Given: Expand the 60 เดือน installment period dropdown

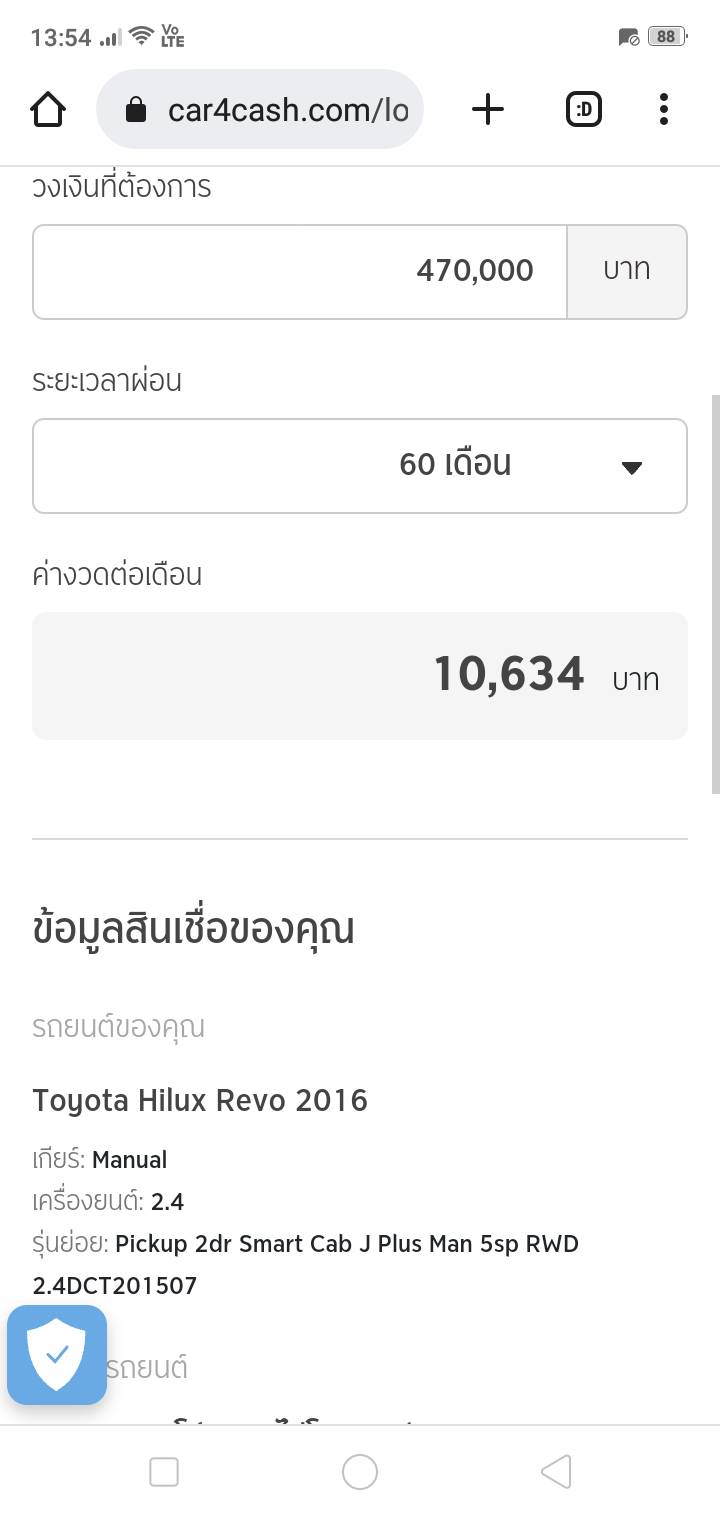Looking at the screenshot, I should (360, 465).
